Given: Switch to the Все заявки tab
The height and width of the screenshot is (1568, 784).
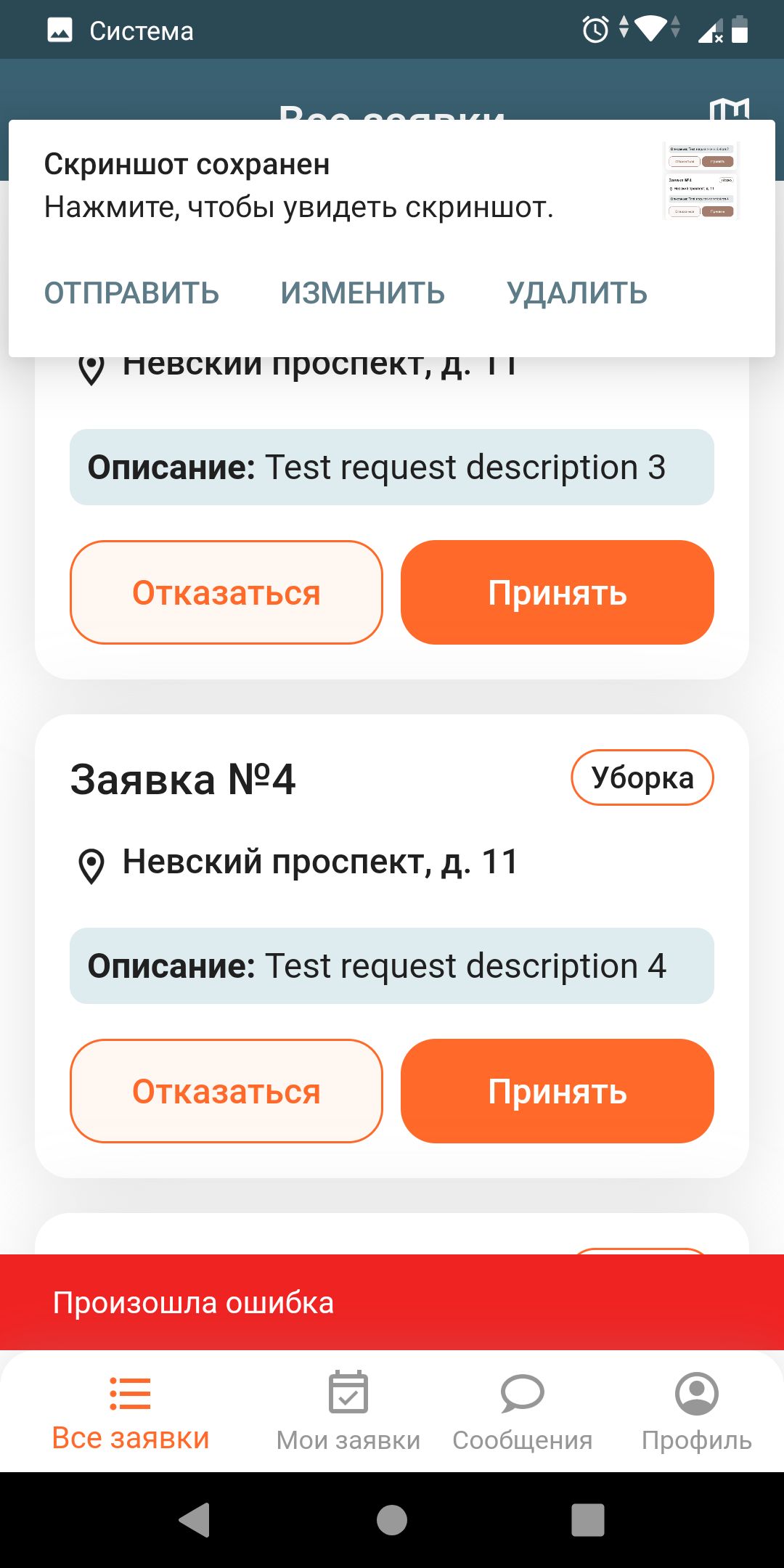Looking at the screenshot, I should tap(131, 1413).
